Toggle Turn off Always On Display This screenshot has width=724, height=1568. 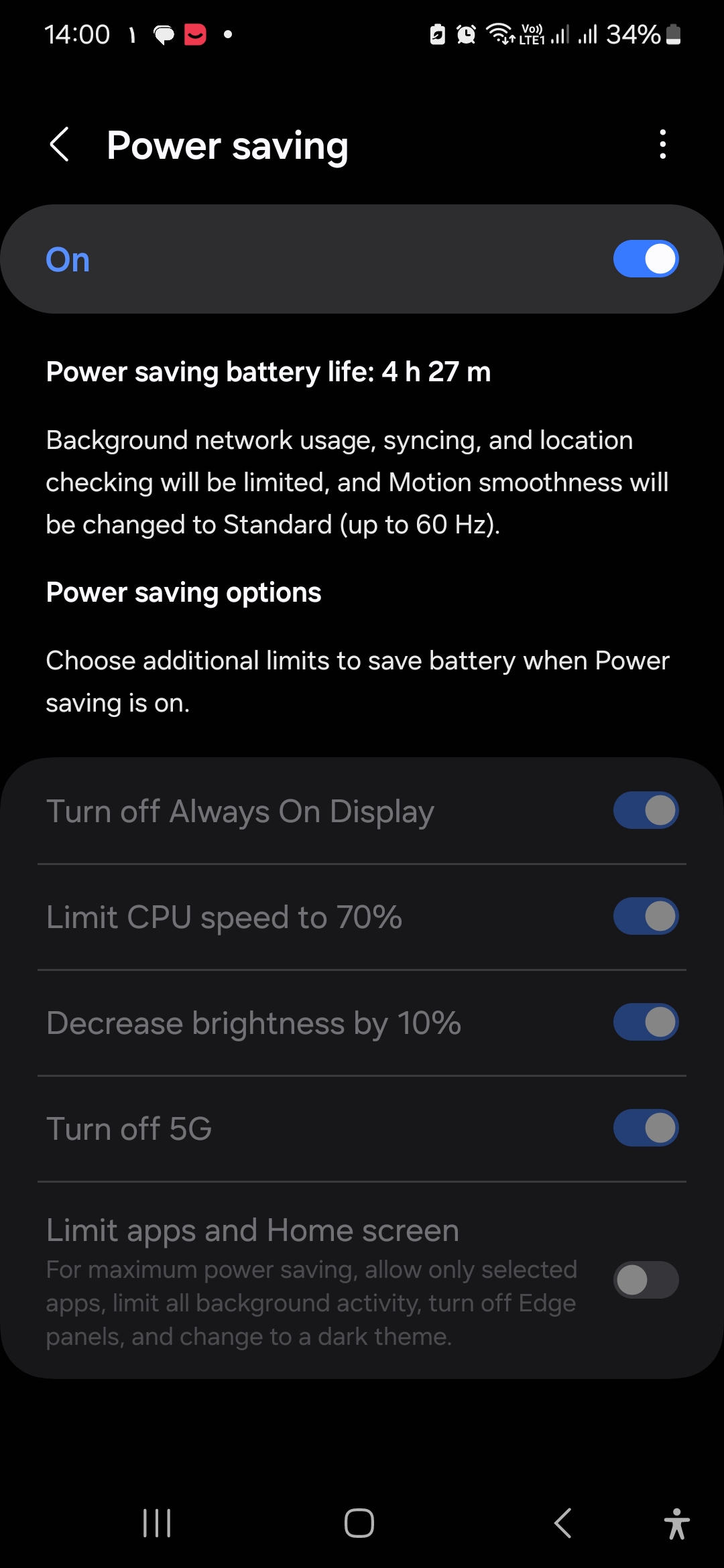(x=646, y=811)
